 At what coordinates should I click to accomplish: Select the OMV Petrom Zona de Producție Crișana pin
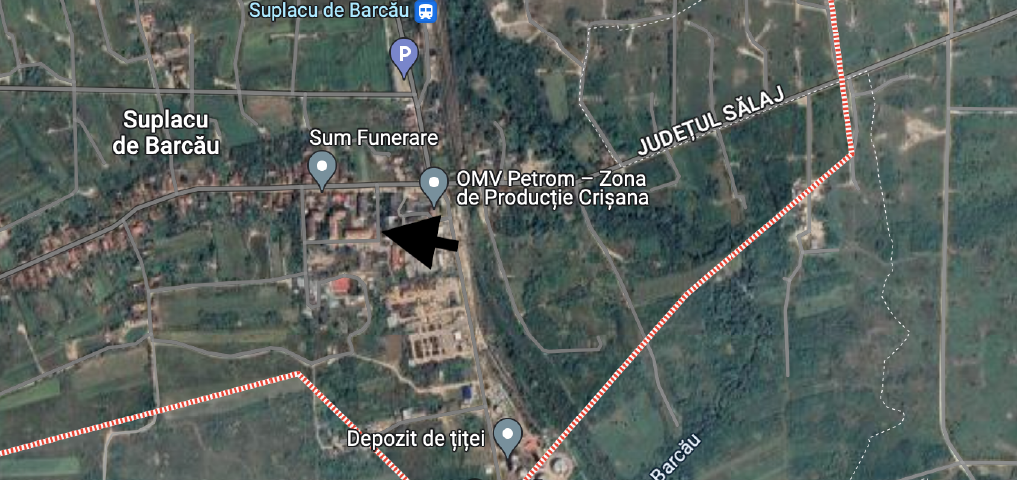pyautogui.click(x=433, y=183)
